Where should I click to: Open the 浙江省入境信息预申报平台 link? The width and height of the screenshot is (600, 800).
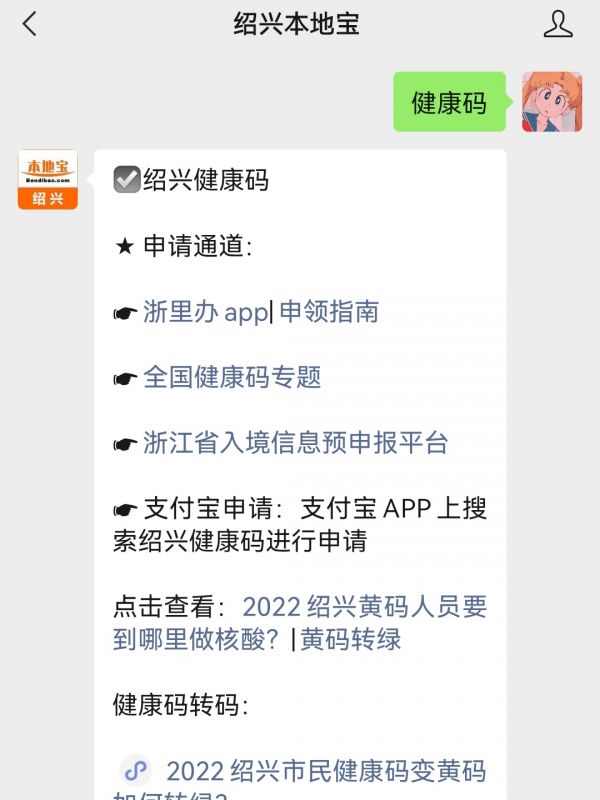coord(295,442)
